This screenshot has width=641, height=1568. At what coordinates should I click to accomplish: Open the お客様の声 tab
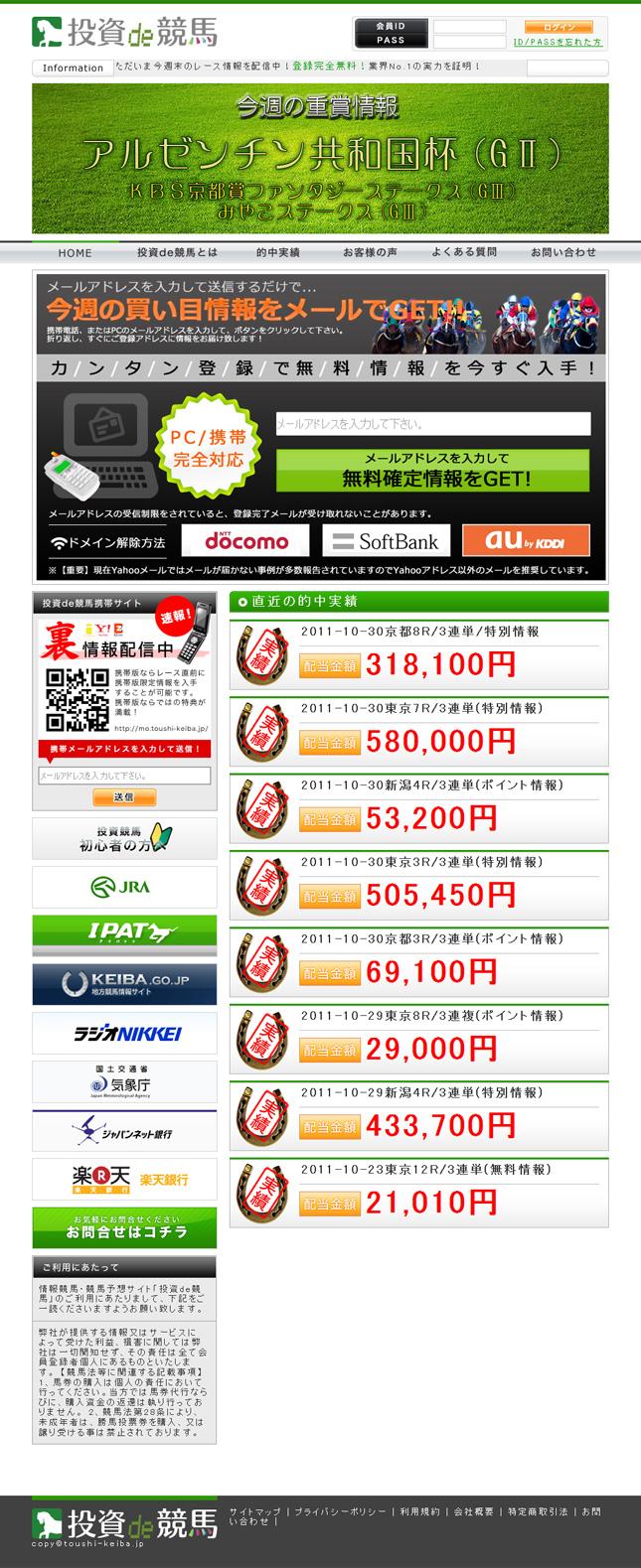[x=370, y=253]
